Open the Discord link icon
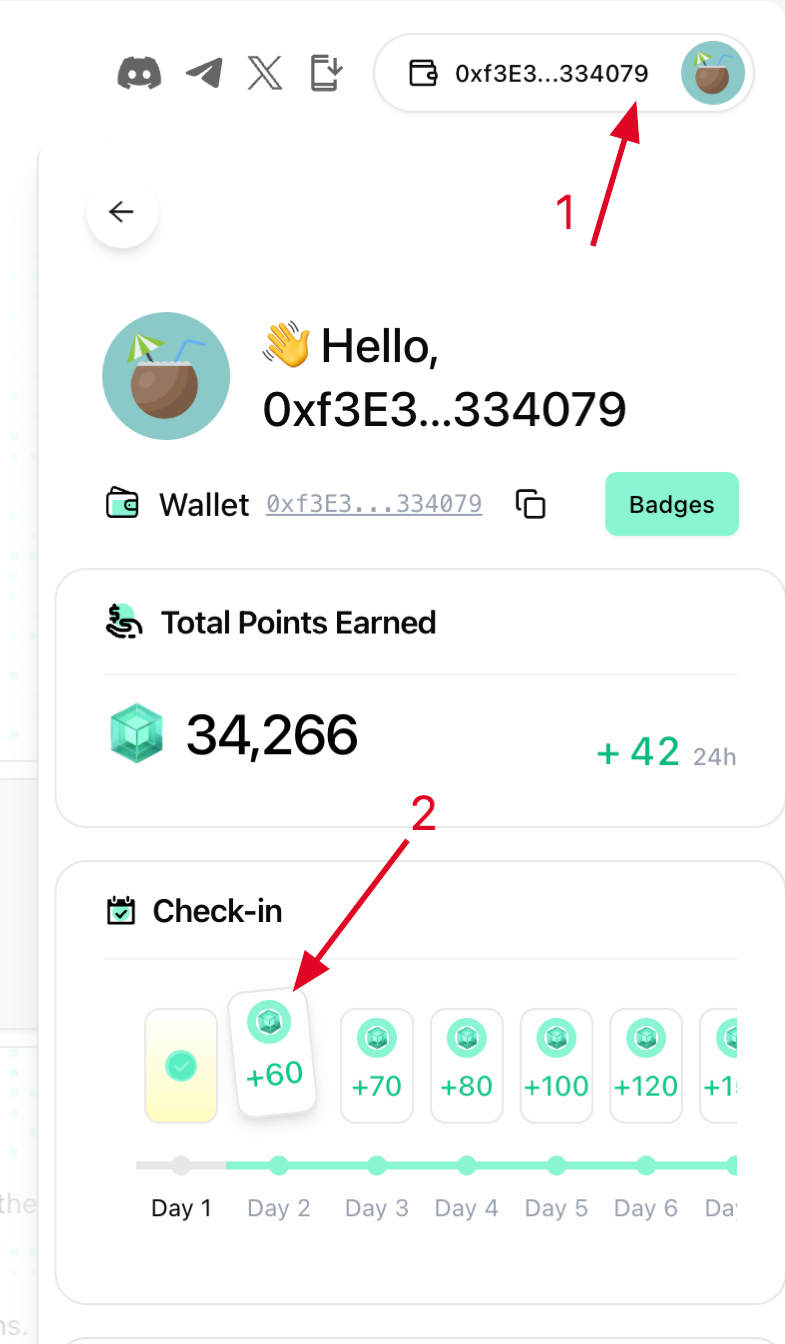 coord(140,74)
